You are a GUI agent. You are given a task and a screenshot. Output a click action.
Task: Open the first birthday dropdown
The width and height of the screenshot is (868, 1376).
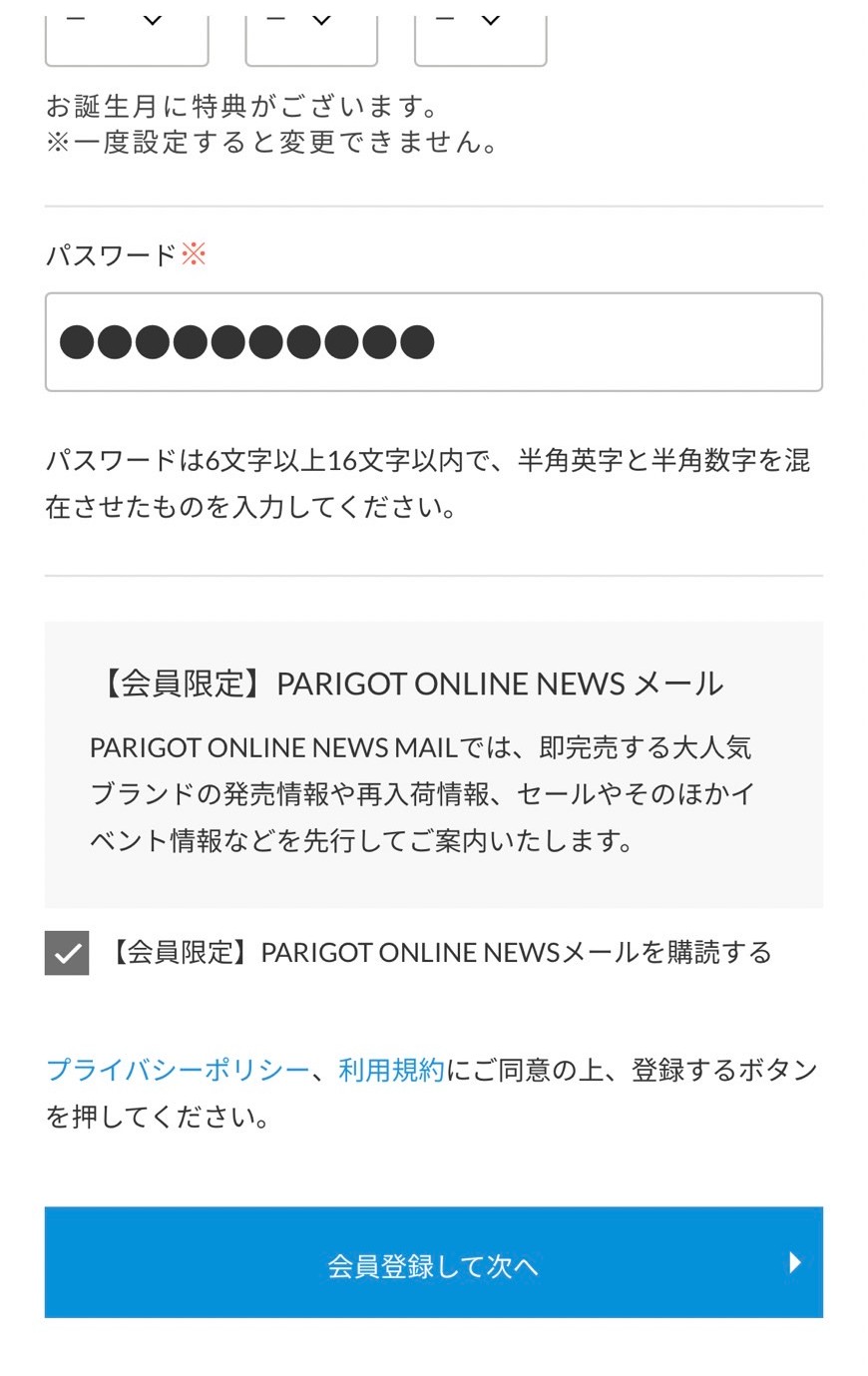tap(127, 35)
